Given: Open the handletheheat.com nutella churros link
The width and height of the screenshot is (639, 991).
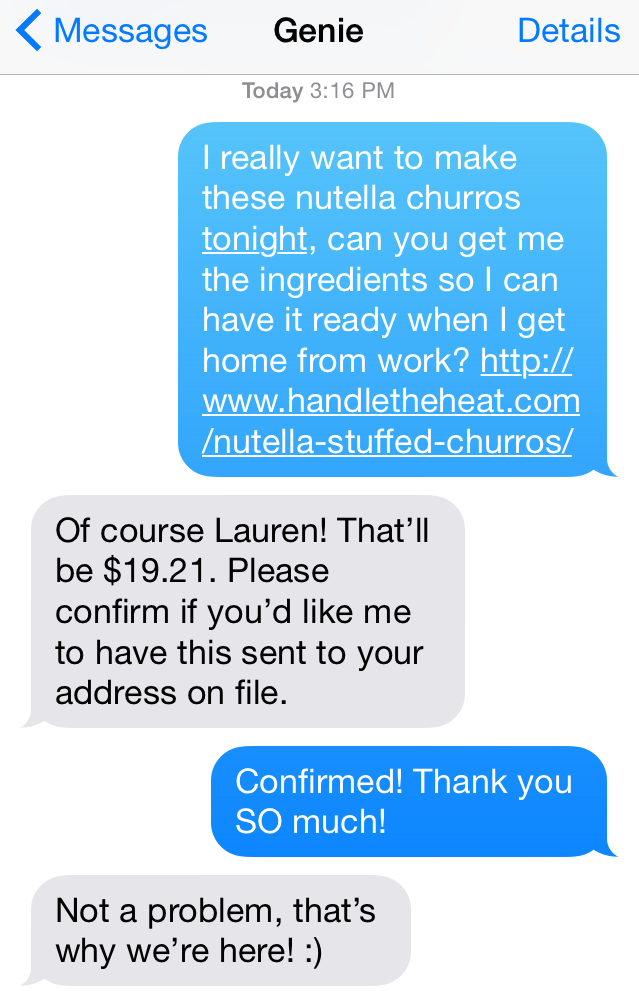Looking at the screenshot, I should pos(390,403).
